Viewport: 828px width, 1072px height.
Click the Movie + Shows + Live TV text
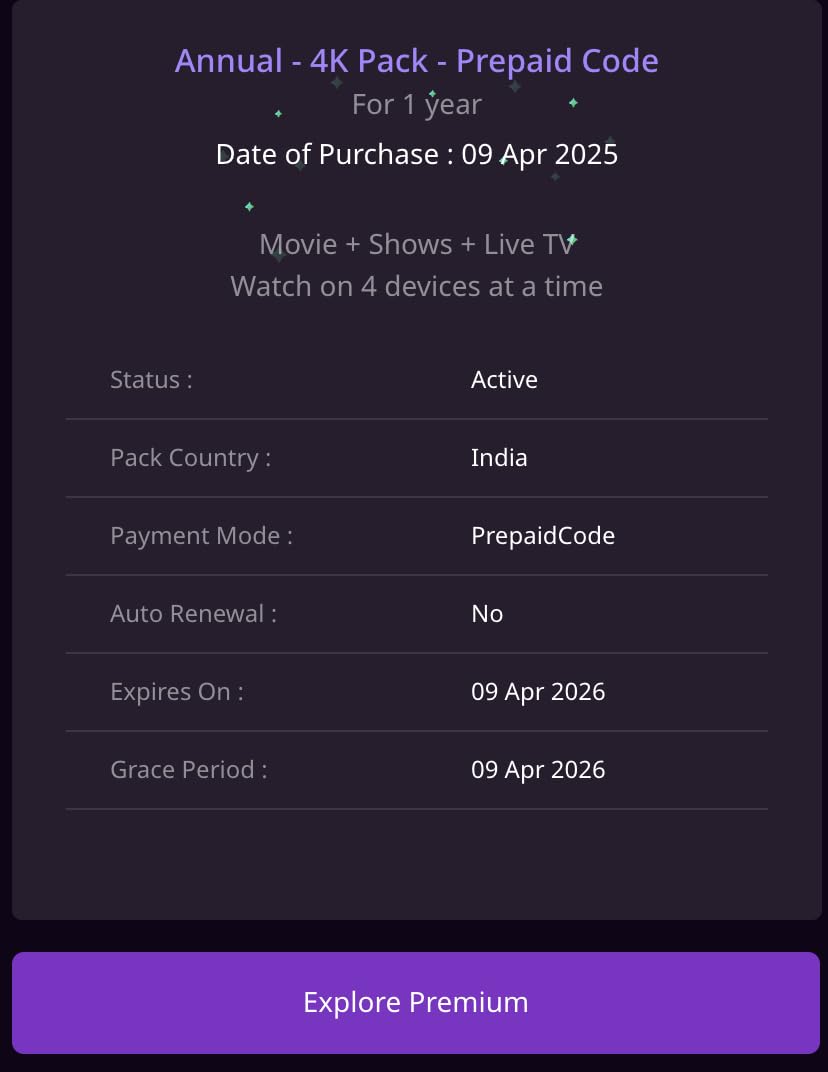[x=416, y=244]
